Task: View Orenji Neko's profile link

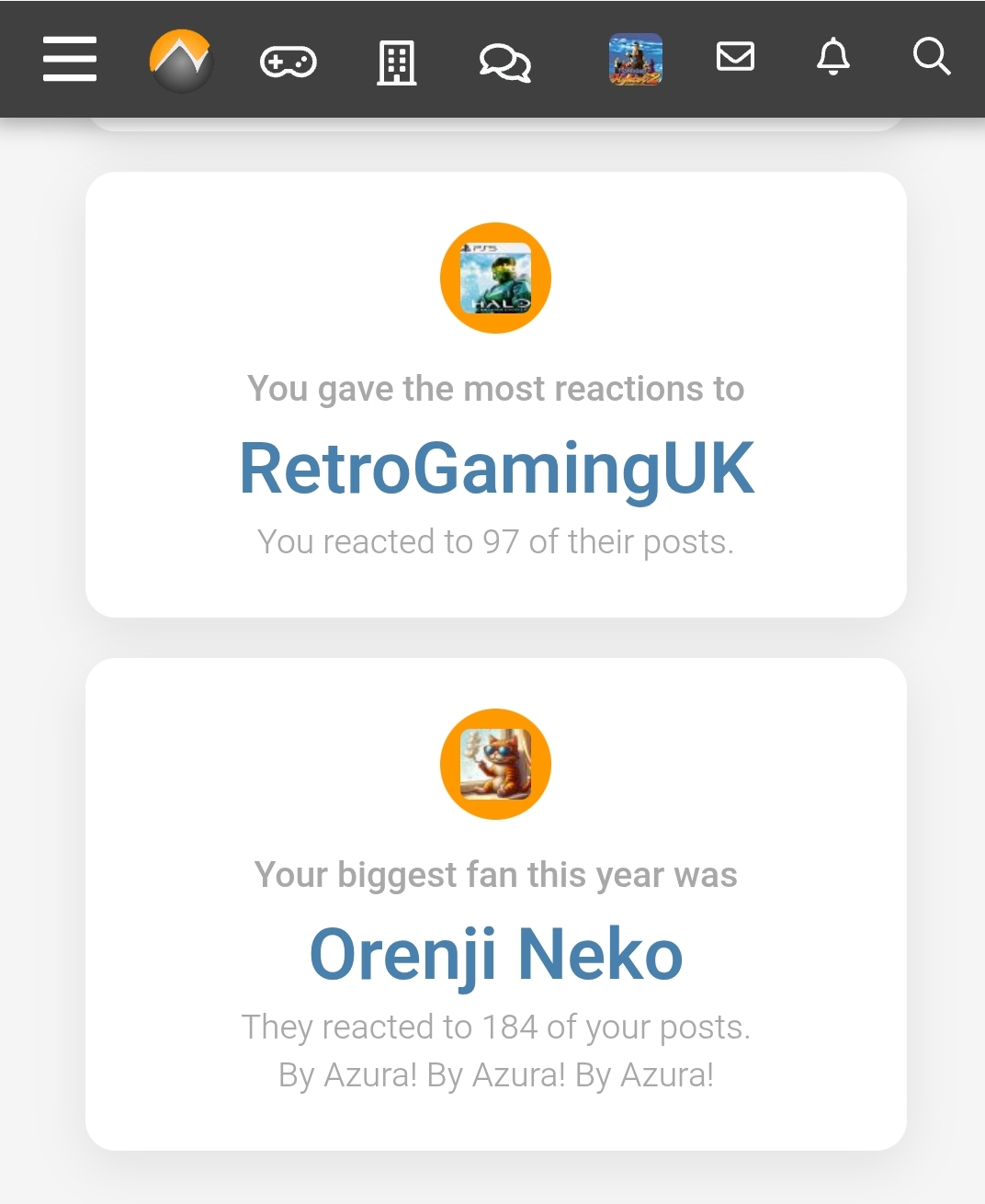Action: [x=496, y=954]
